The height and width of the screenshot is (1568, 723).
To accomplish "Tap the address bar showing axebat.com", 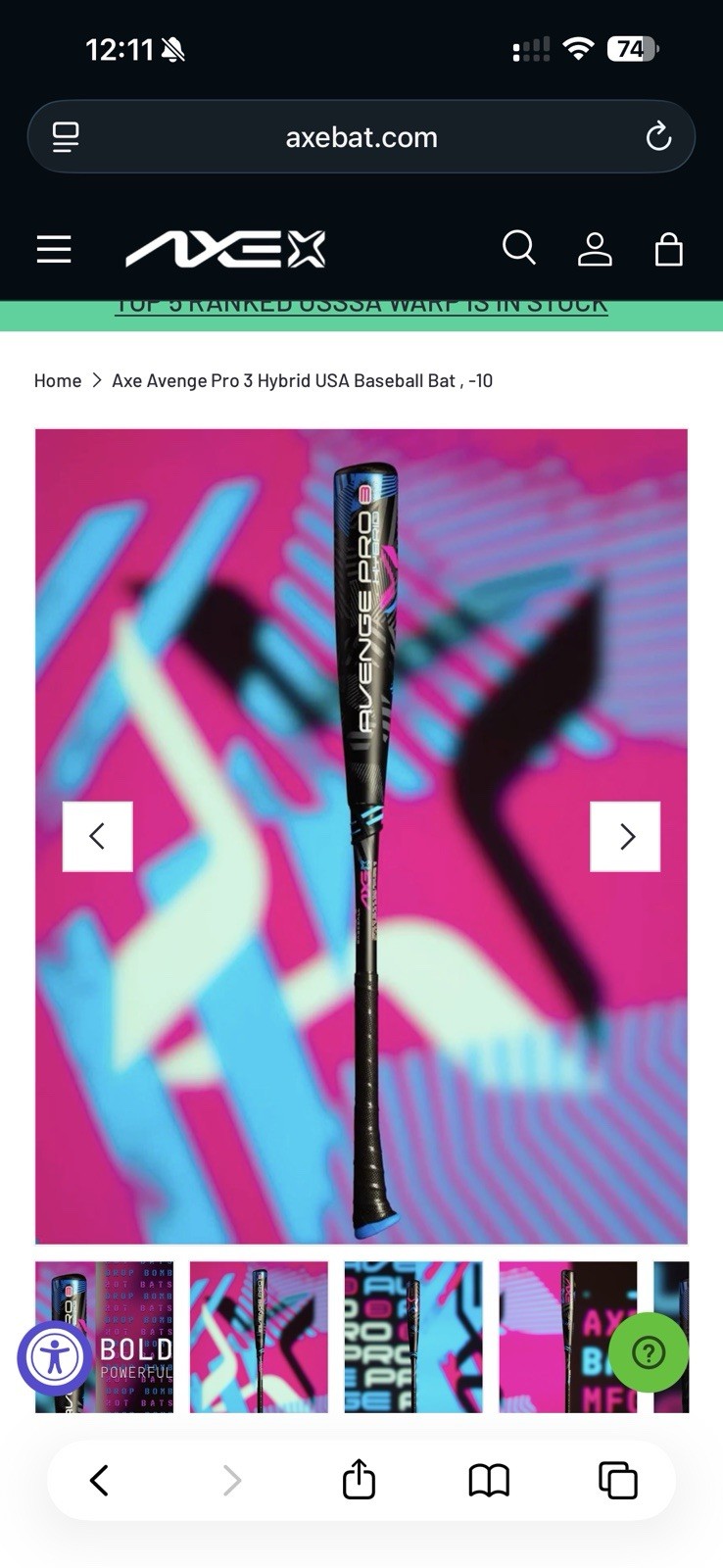I will (x=361, y=136).
